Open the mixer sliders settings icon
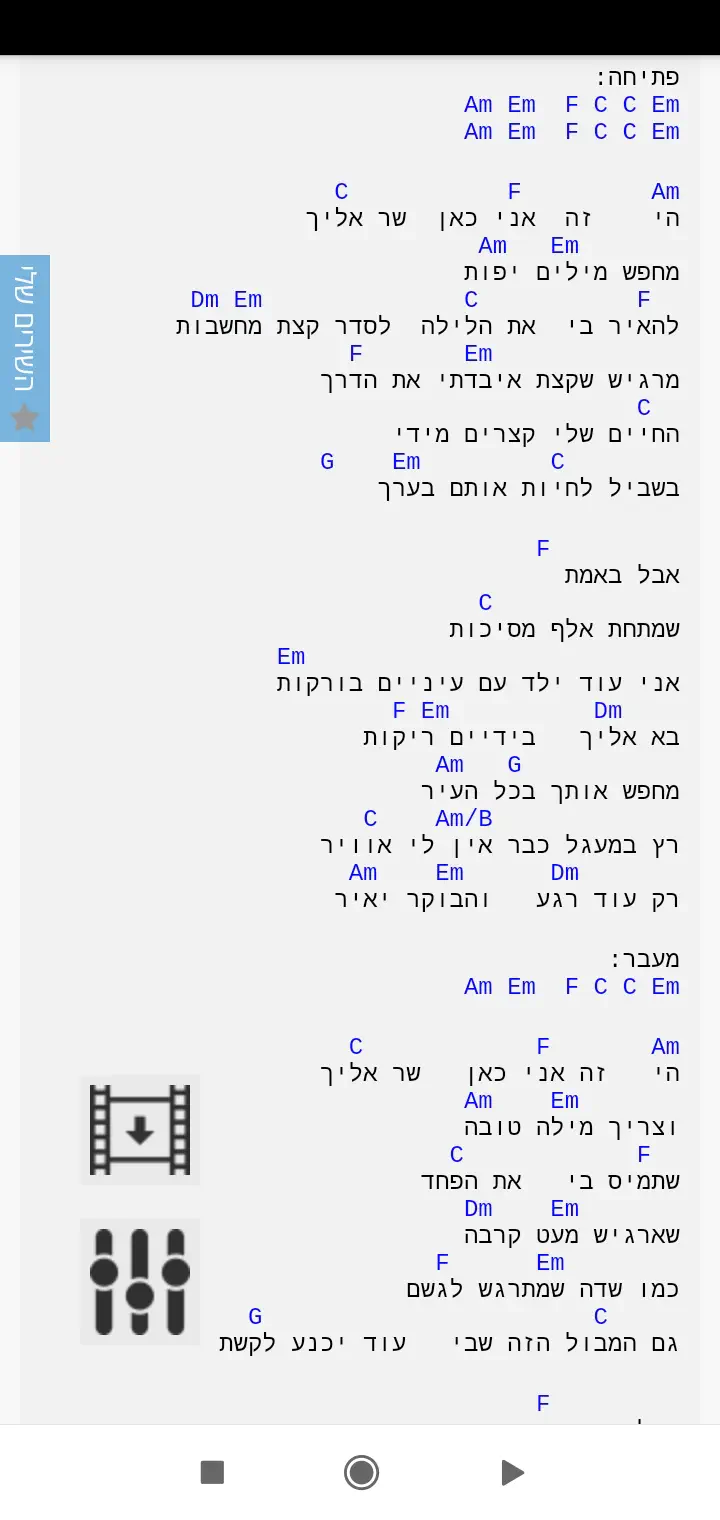The height and width of the screenshot is (1520, 720). tap(140, 1281)
